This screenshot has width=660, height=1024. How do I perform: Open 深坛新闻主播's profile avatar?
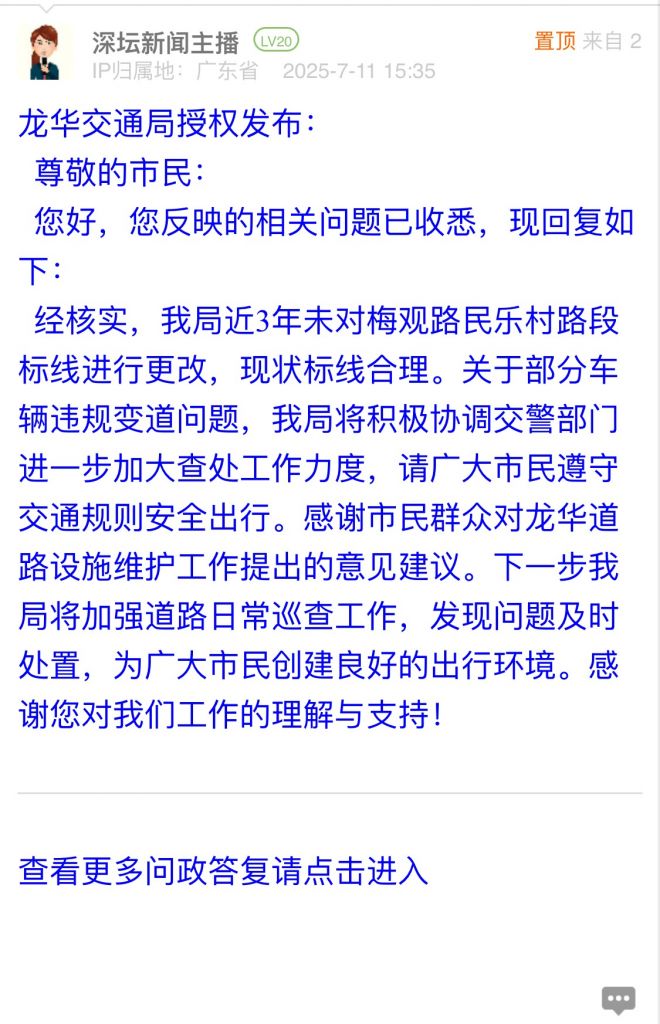click(44, 54)
